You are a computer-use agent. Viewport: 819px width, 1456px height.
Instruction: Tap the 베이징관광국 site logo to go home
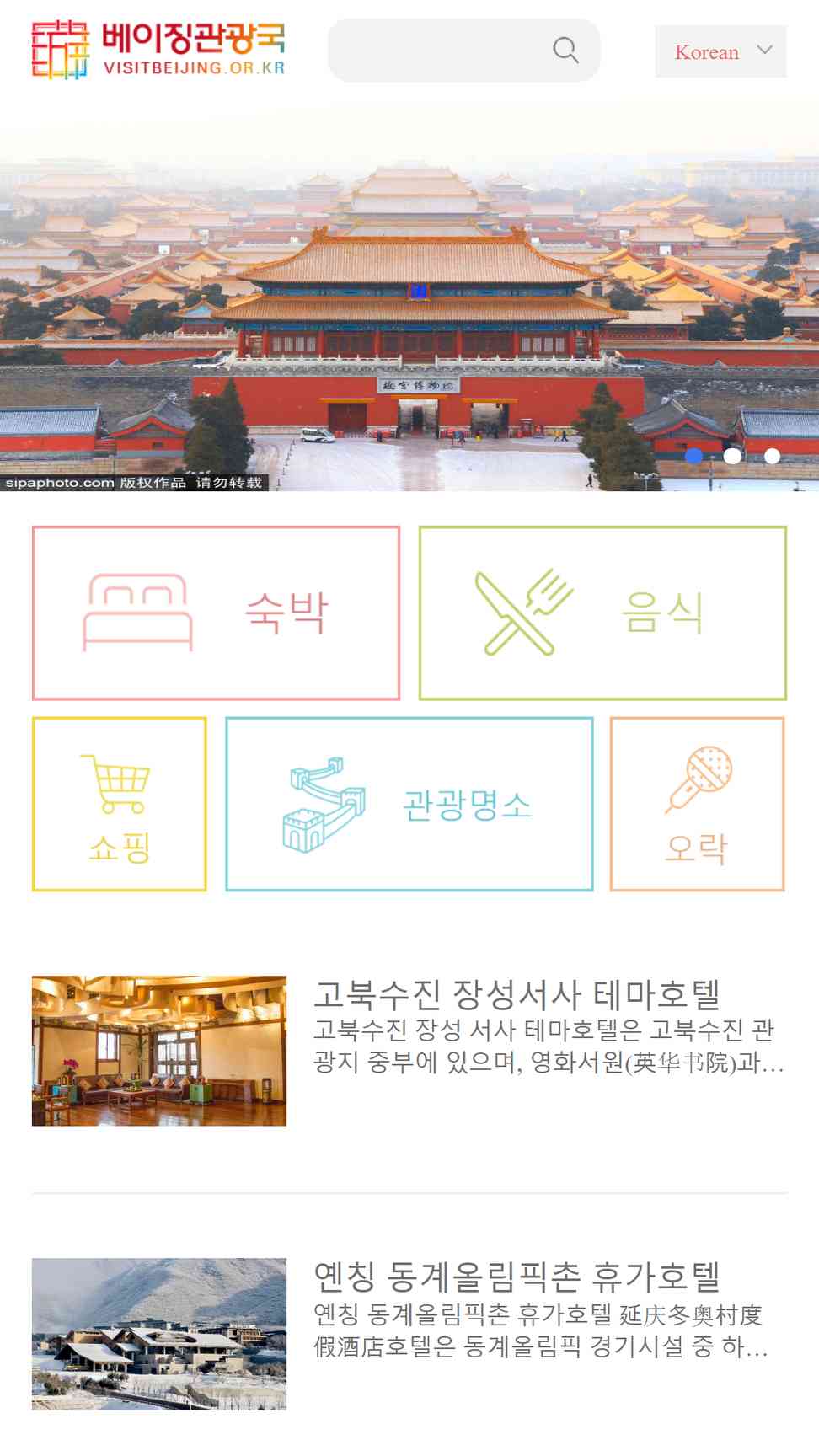tap(158, 50)
